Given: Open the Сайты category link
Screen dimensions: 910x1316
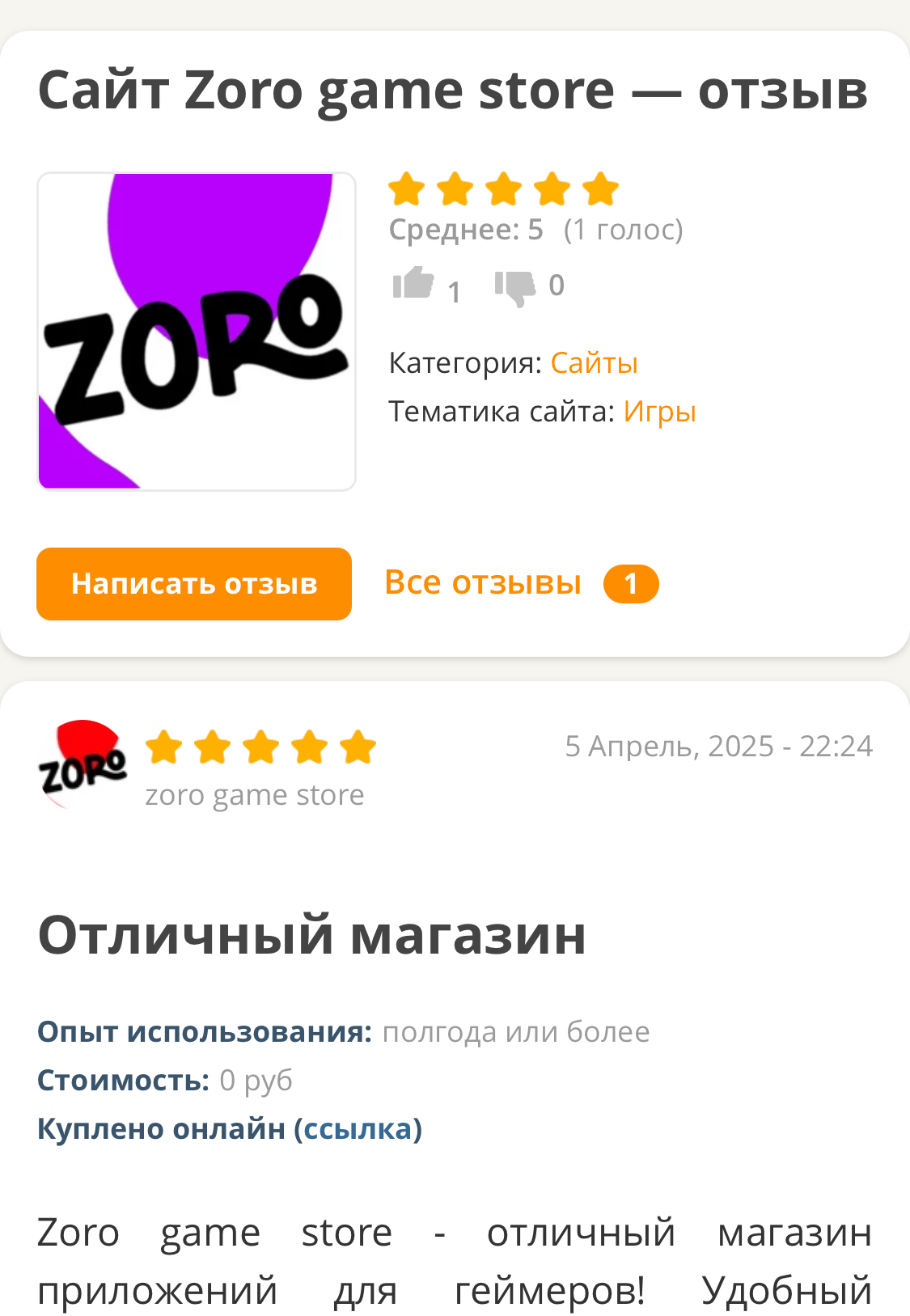Looking at the screenshot, I should 594,363.
